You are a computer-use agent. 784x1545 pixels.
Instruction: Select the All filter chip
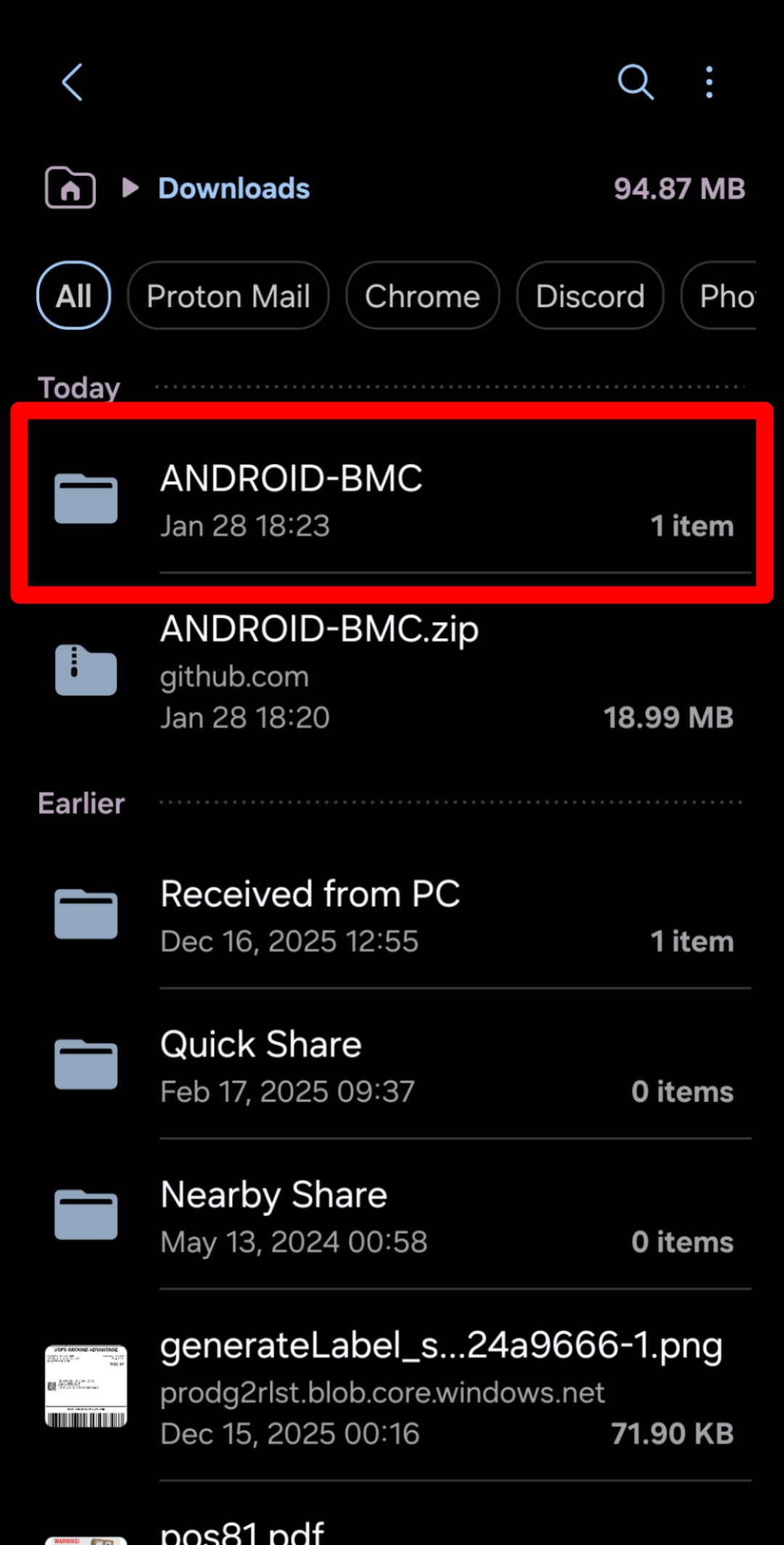(x=73, y=295)
